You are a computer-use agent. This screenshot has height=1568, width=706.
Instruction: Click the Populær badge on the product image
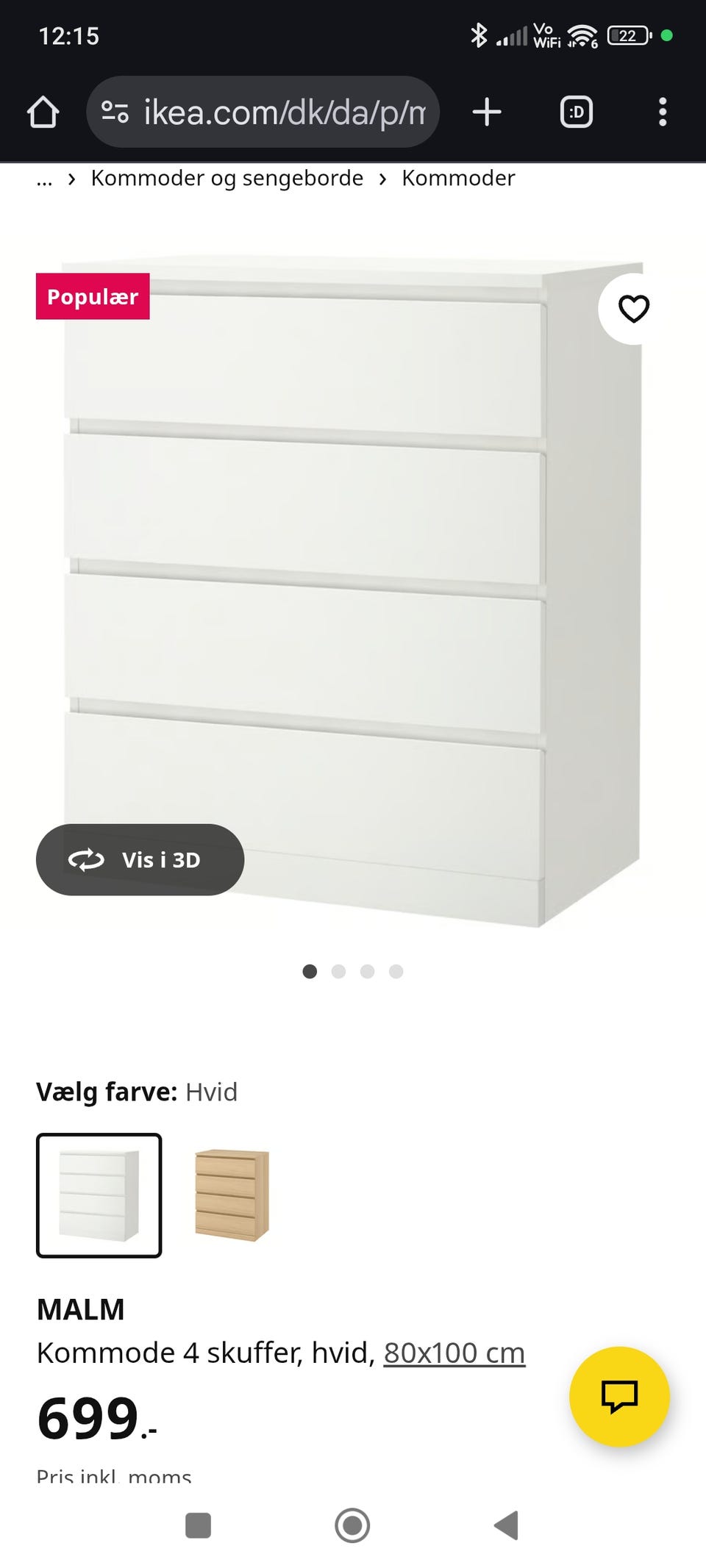(x=93, y=296)
